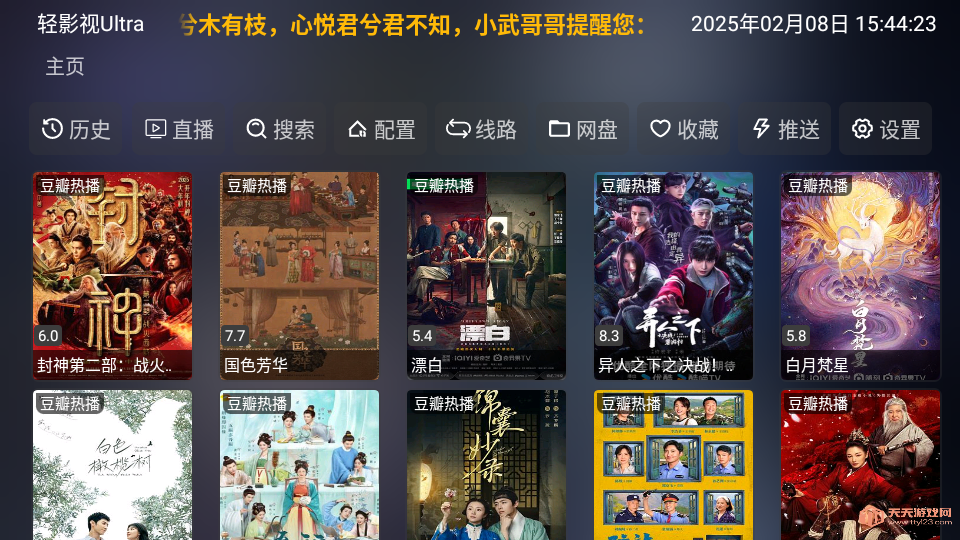Open the 异人之下之决战 card

click(673, 275)
